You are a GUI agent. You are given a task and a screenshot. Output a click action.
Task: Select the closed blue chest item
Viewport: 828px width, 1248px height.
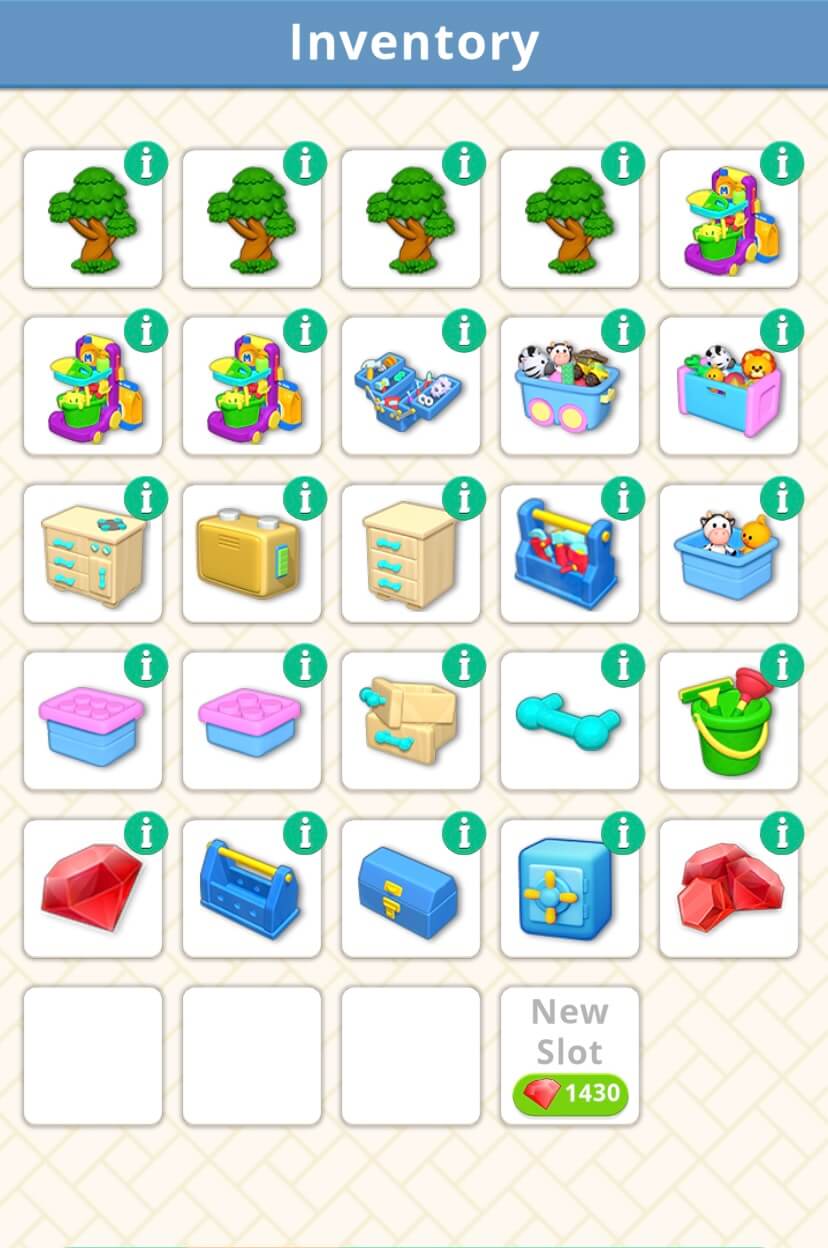[408, 890]
